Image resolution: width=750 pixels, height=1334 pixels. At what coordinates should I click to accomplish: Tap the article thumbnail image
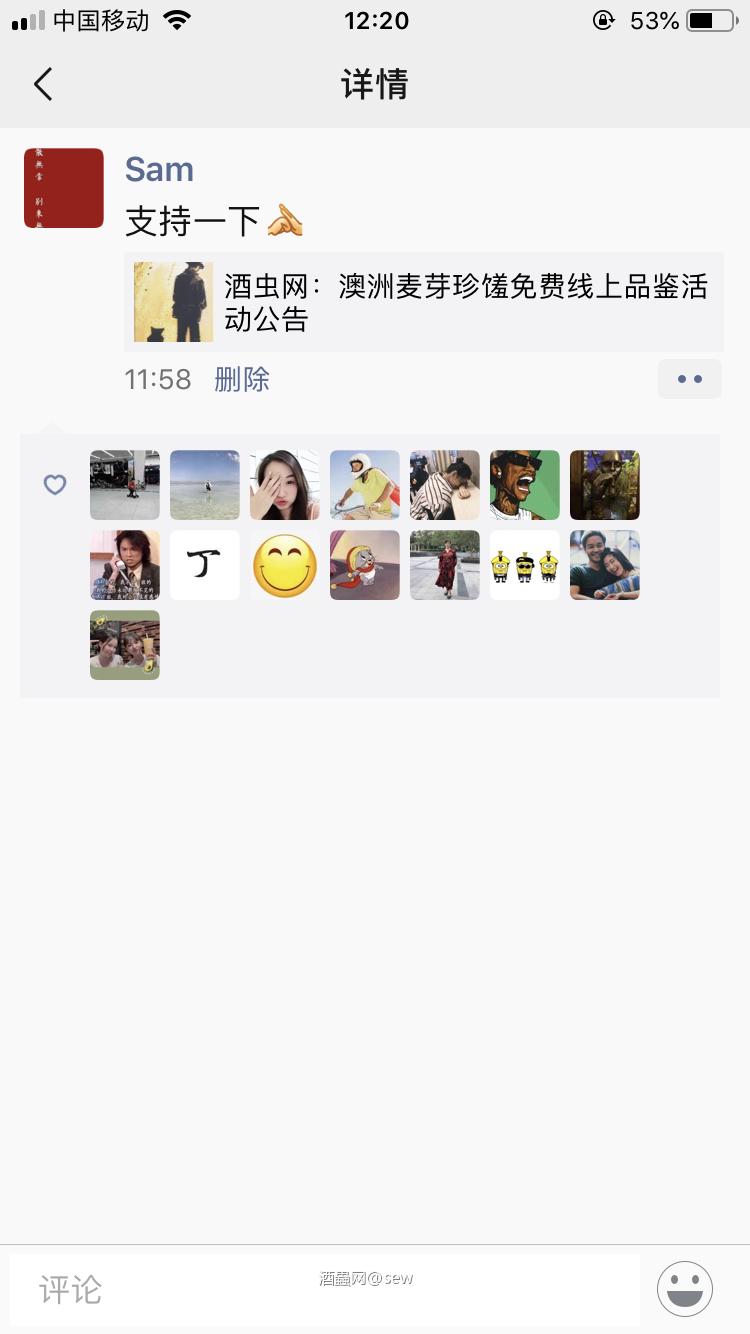(173, 302)
